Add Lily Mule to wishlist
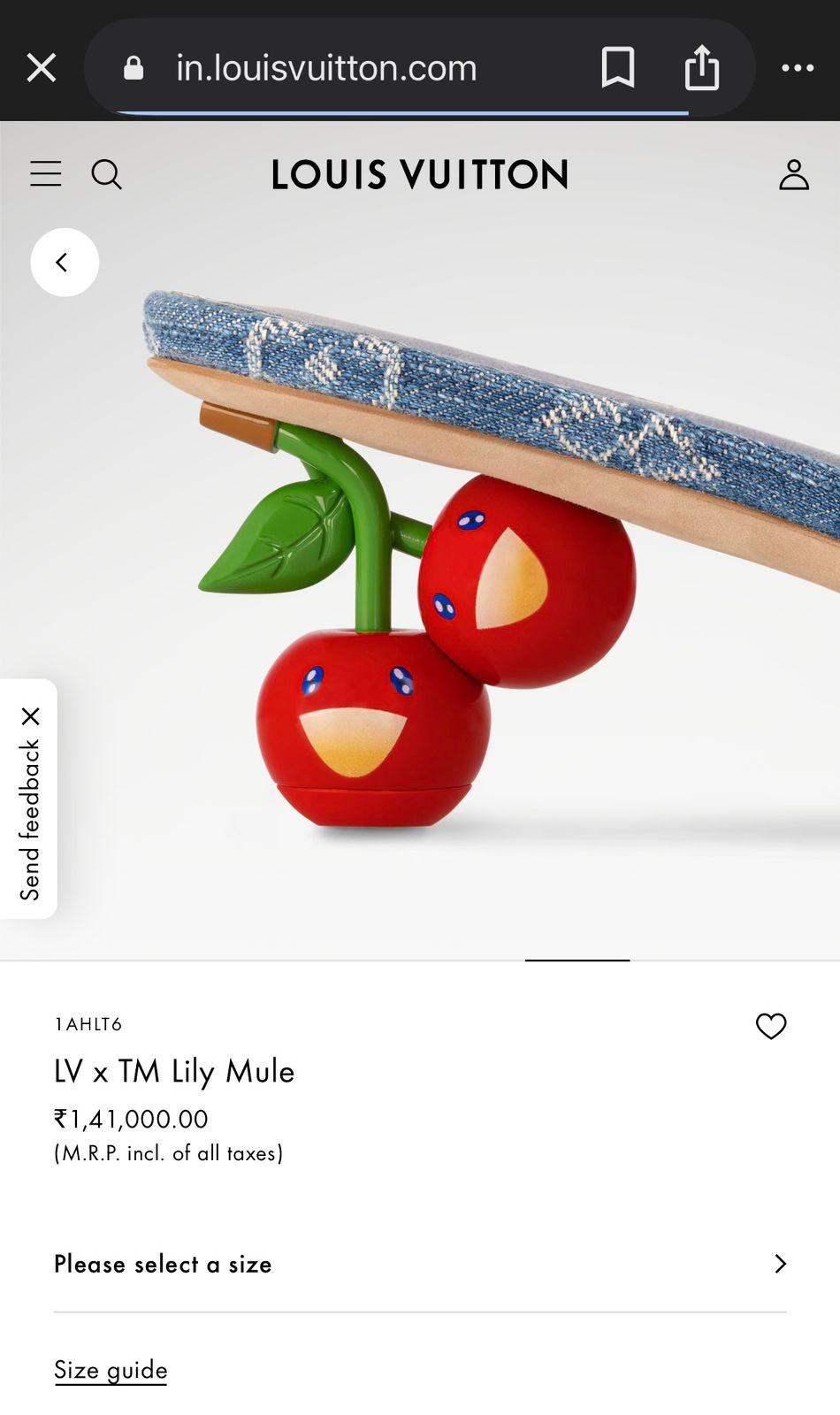840x1415 pixels. 770,1026
